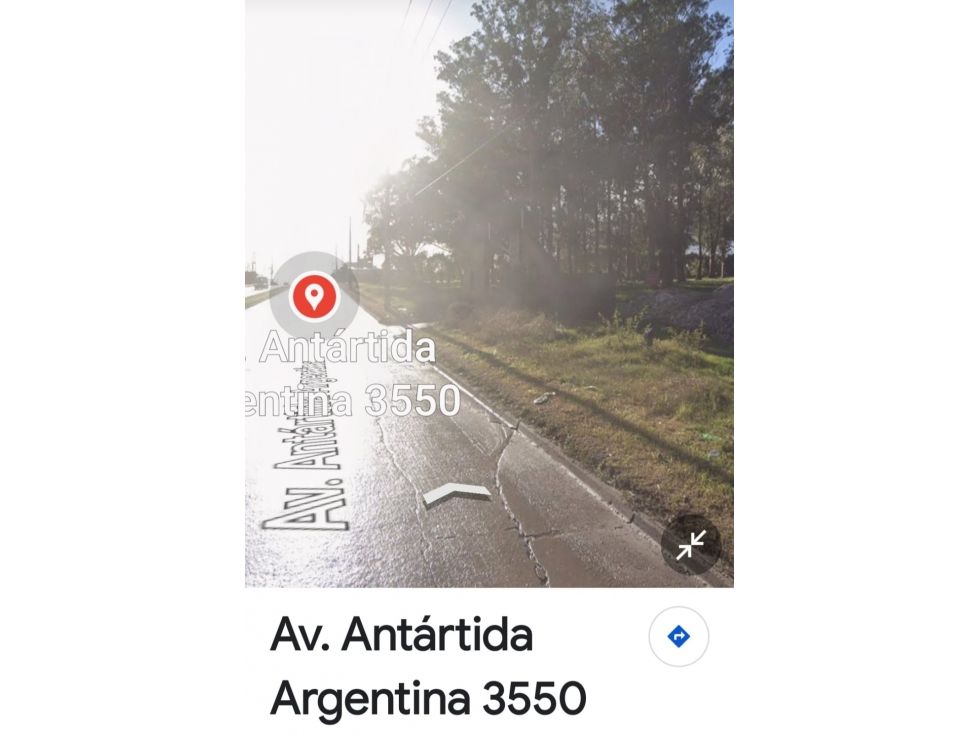The width and height of the screenshot is (979, 734).
Task: Collapse the Street View with the minimize icon
Action: (691, 545)
